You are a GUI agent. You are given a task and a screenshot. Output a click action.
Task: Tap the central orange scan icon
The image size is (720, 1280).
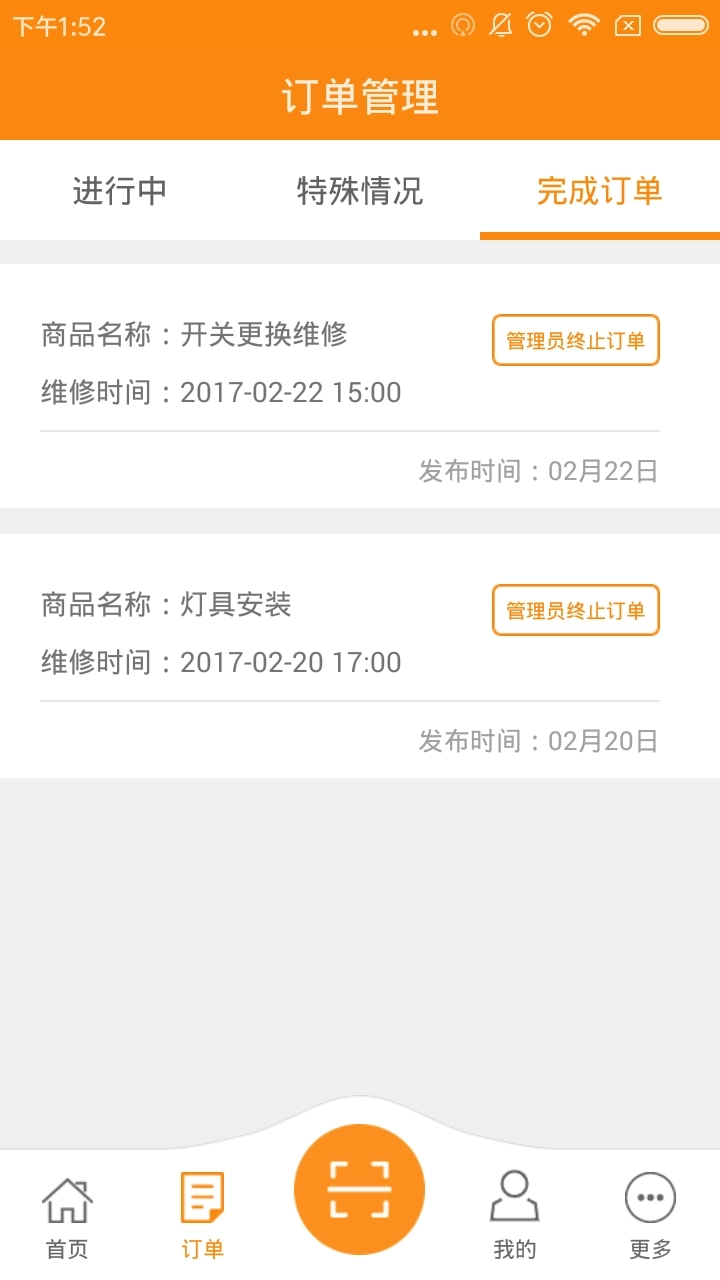360,1188
